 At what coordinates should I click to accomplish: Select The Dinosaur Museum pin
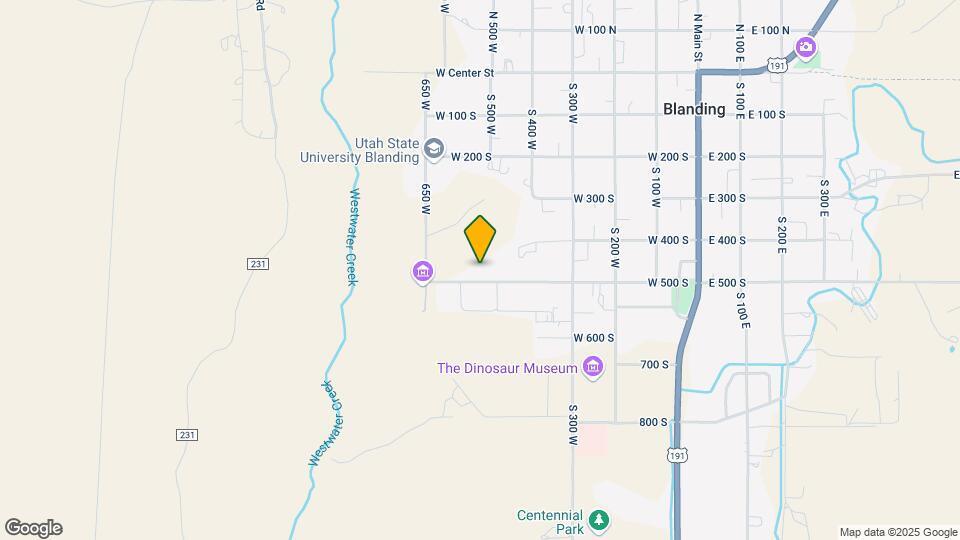594,368
